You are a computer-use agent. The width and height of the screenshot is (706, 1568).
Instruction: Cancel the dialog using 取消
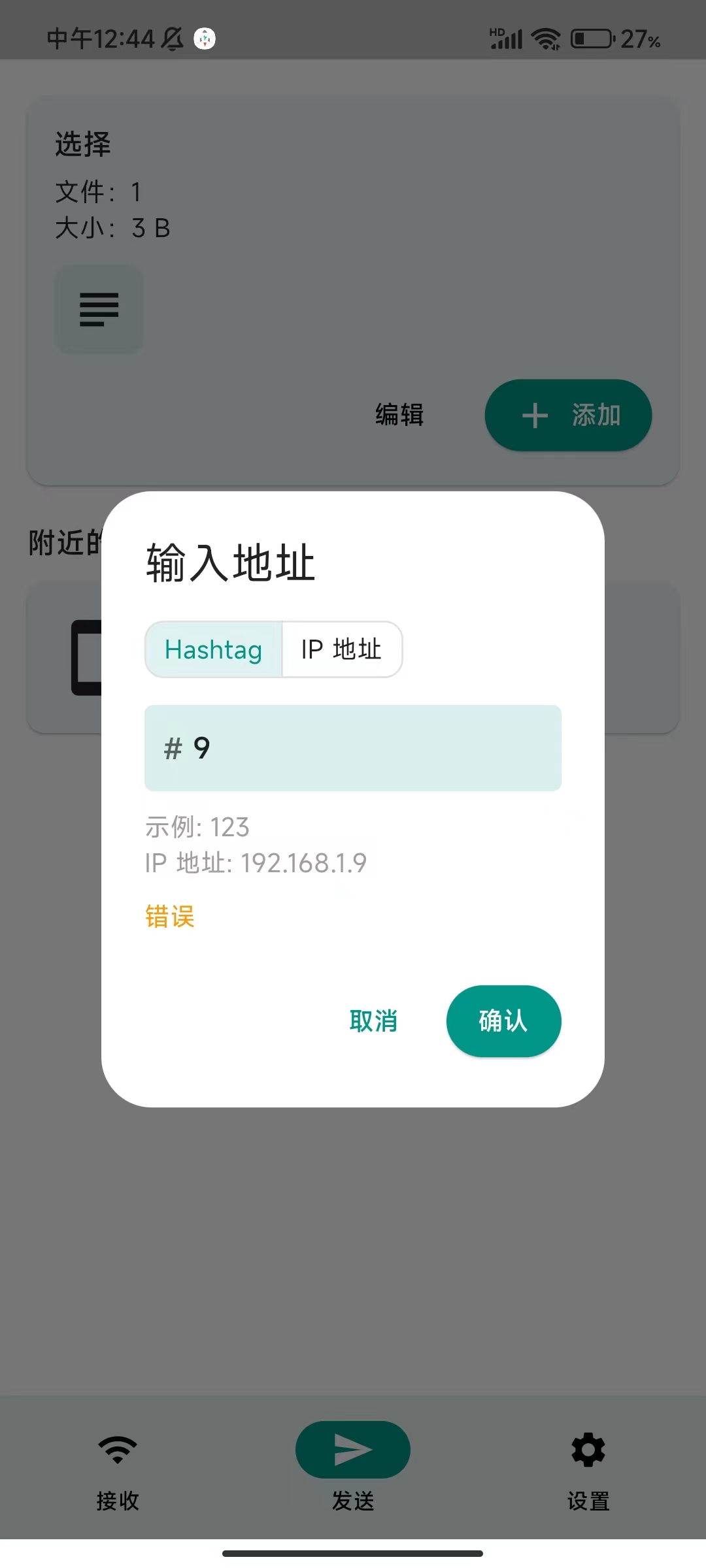(373, 1021)
